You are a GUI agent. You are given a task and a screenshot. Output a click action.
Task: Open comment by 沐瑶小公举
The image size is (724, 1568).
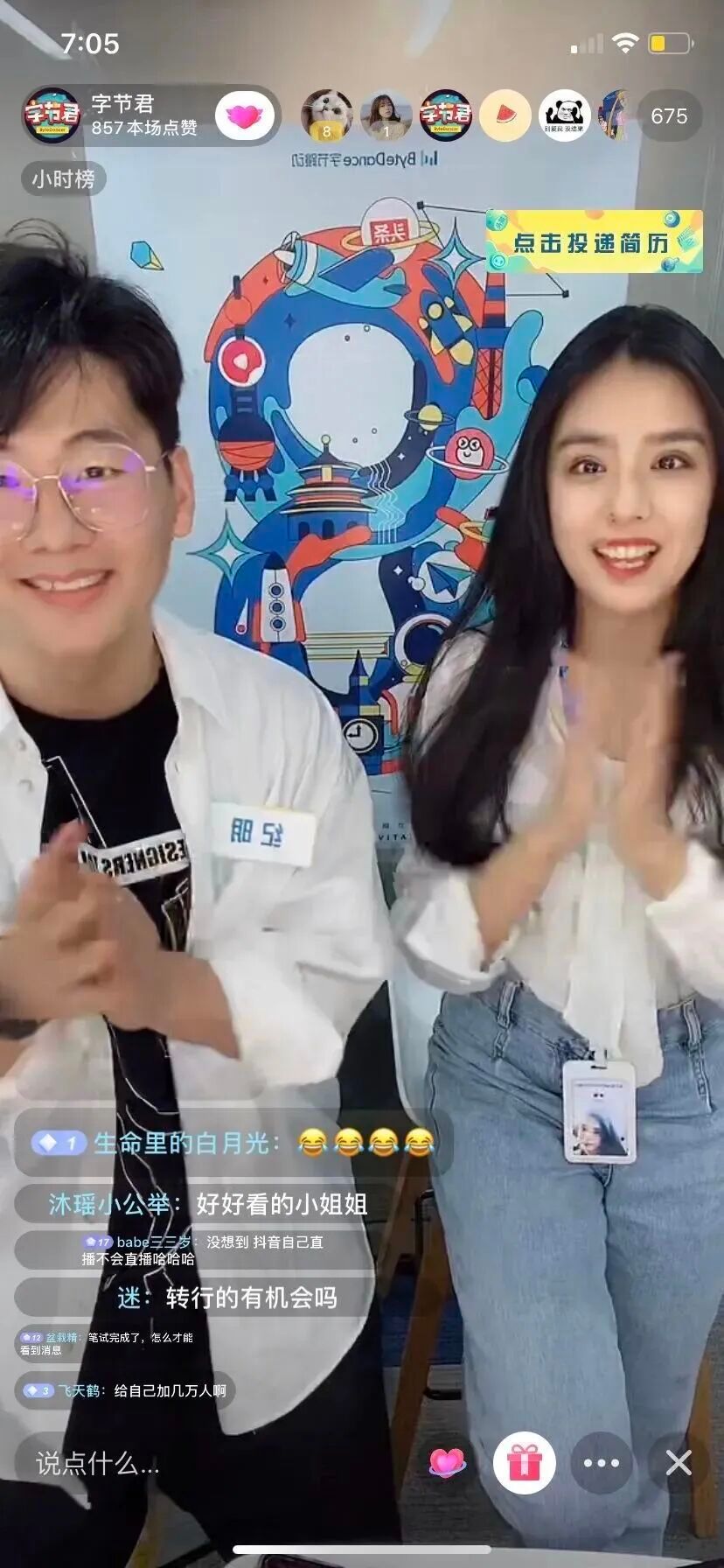[x=208, y=1204]
